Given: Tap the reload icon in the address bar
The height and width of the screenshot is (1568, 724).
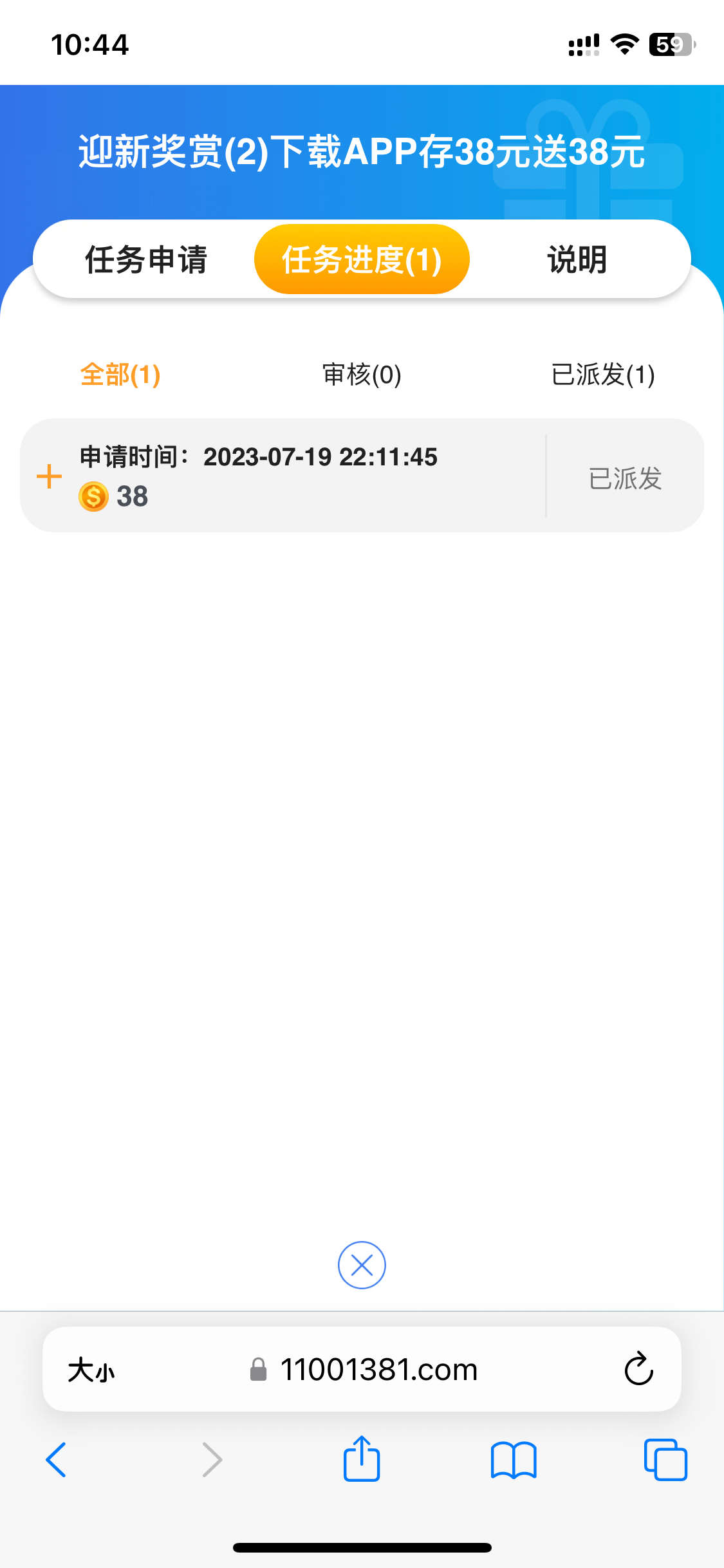Looking at the screenshot, I should (x=637, y=1370).
